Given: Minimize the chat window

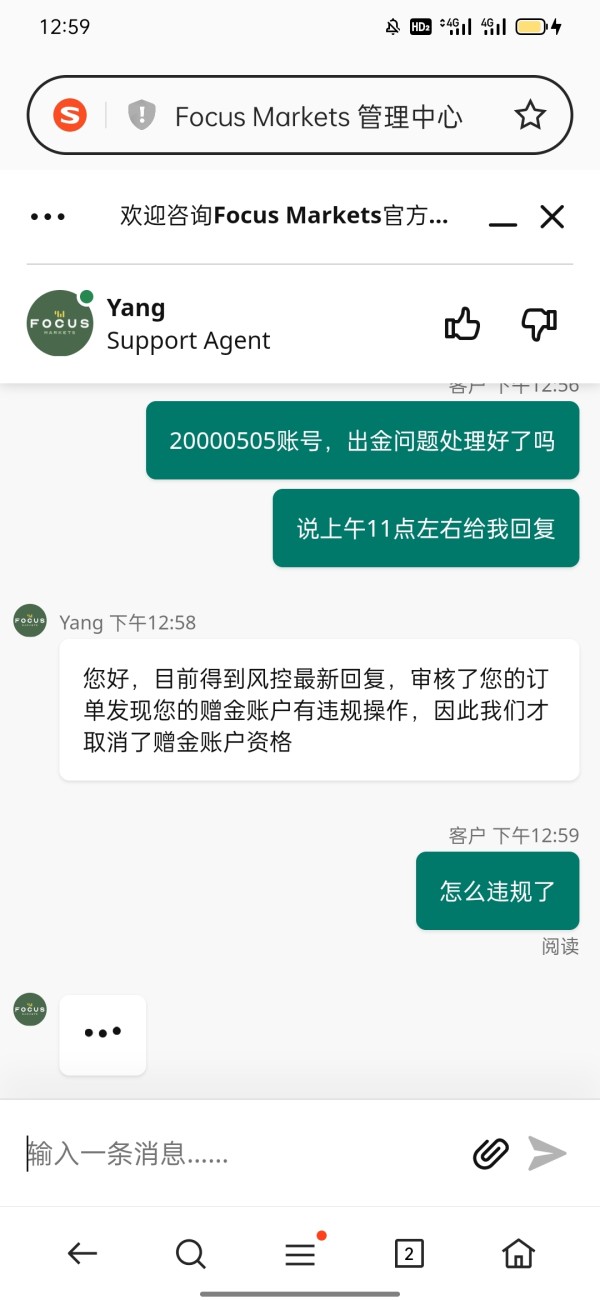Looking at the screenshot, I should click(x=503, y=217).
